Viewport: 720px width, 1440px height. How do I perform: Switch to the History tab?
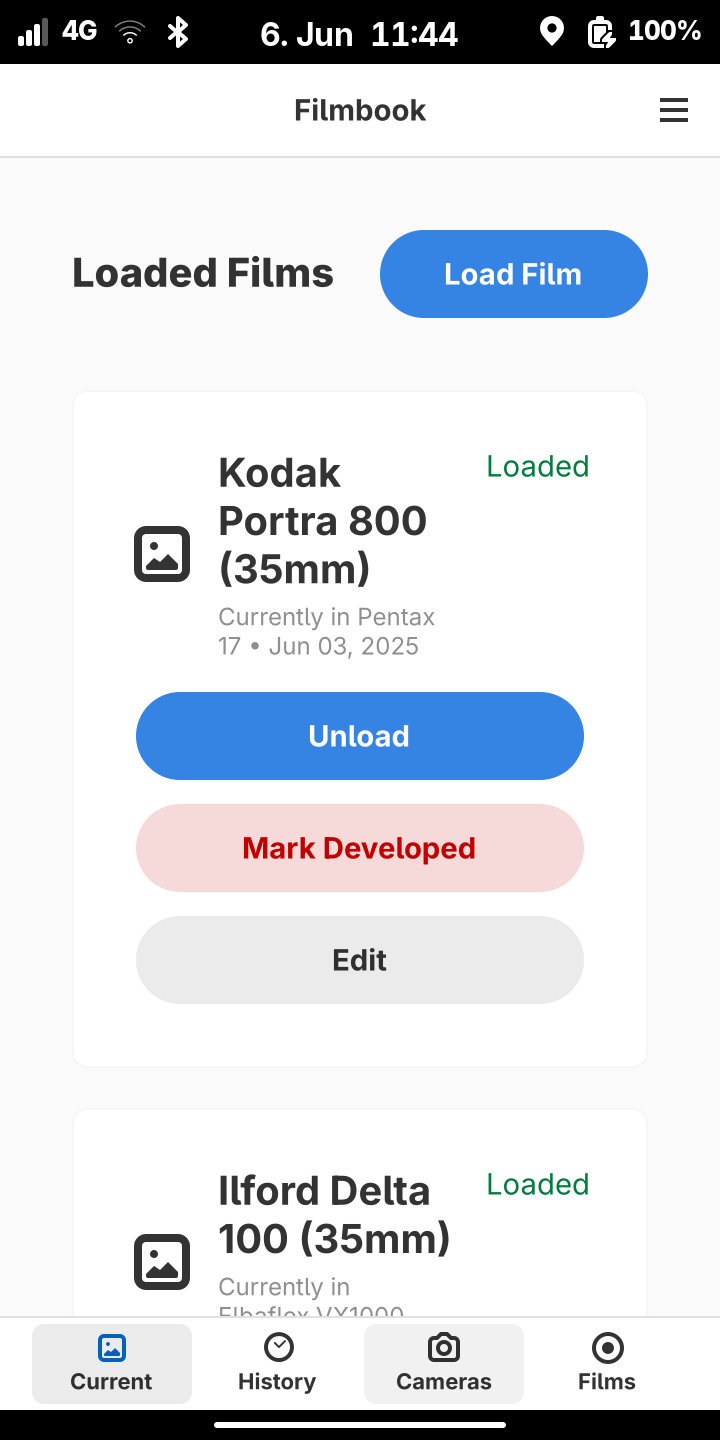pos(277,1363)
